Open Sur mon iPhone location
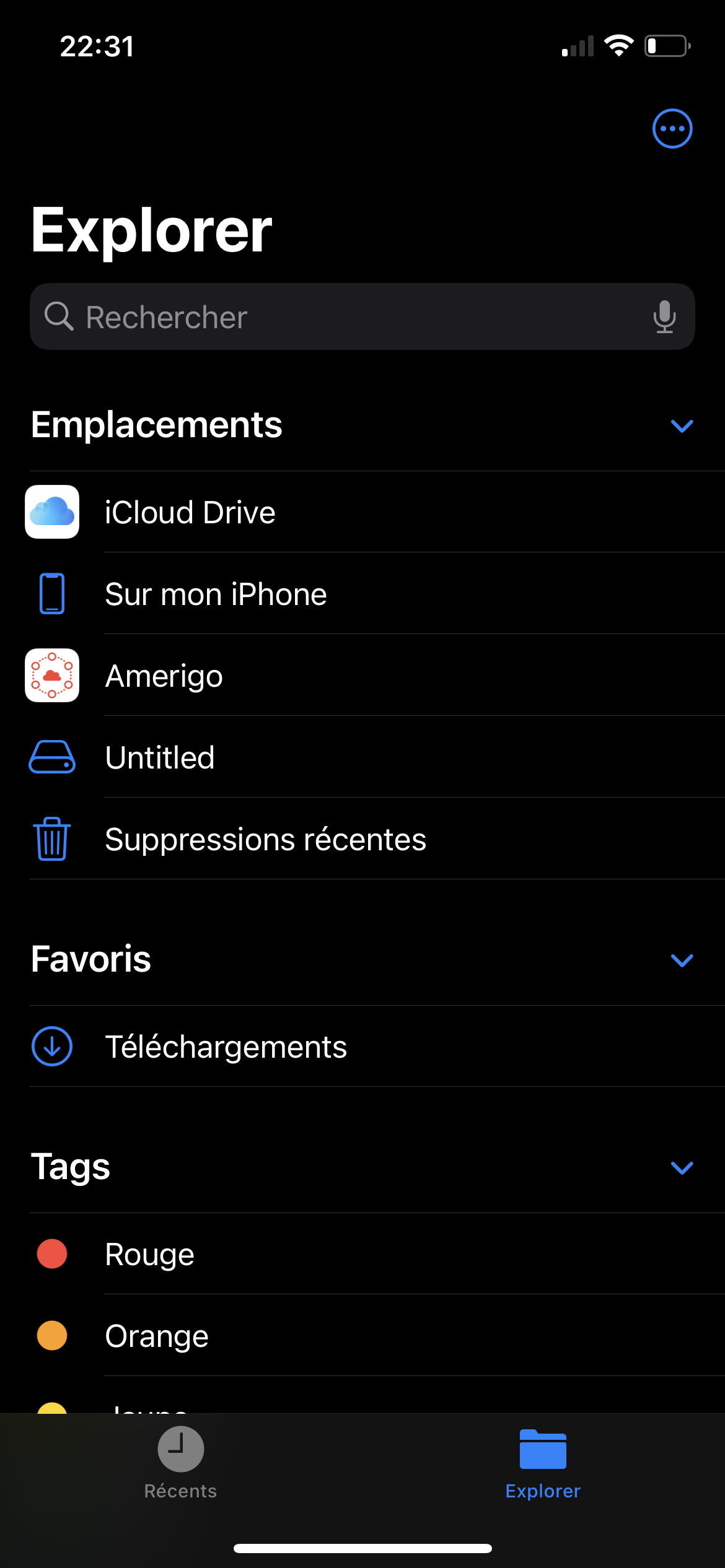The height and width of the screenshot is (1568, 725). click(x=216, y=595)
